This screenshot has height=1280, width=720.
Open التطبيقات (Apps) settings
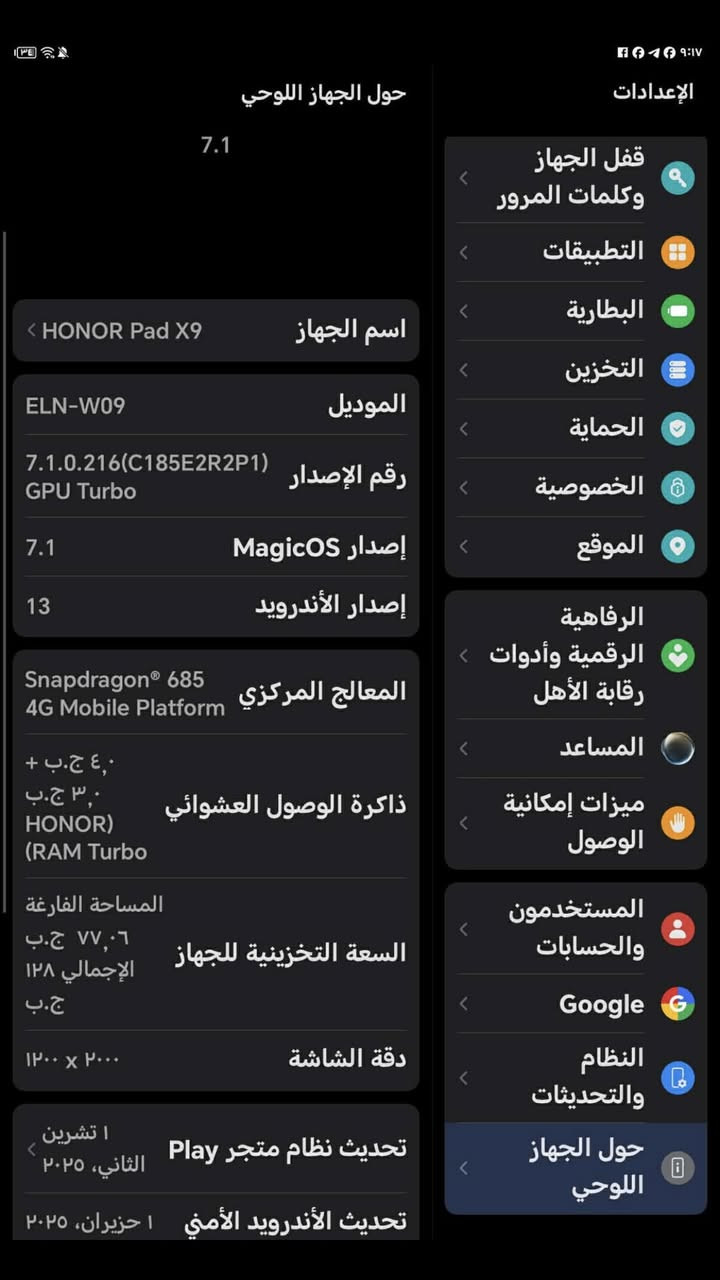[x=575, y=251]
